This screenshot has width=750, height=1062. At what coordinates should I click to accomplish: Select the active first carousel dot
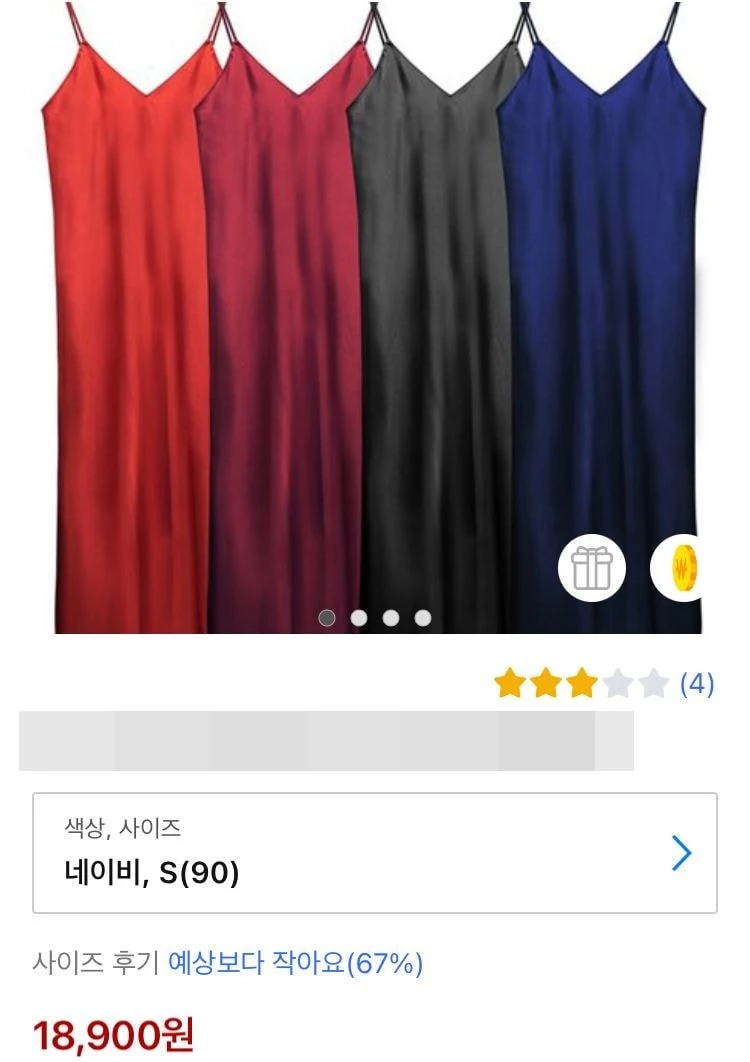326,619
